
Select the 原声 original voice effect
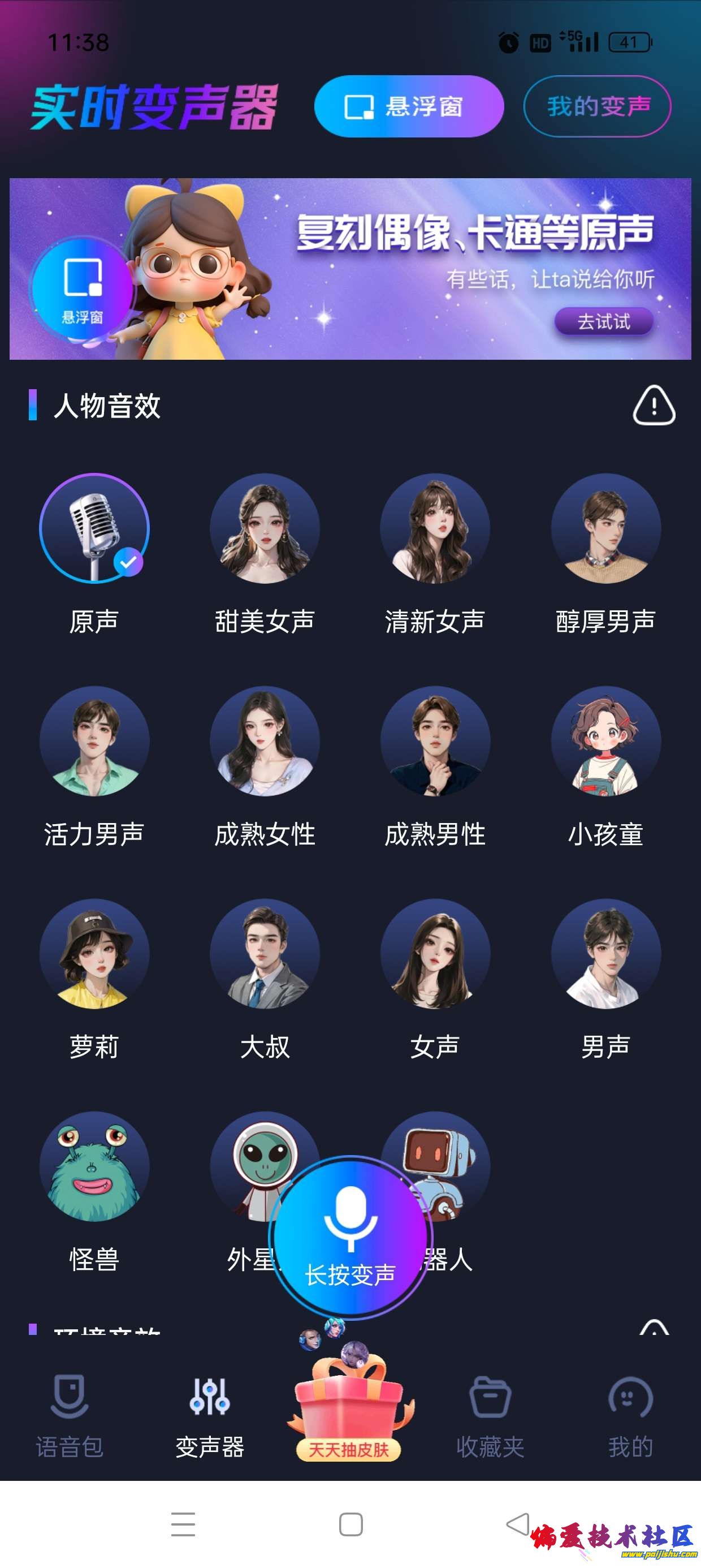[94, 528]
